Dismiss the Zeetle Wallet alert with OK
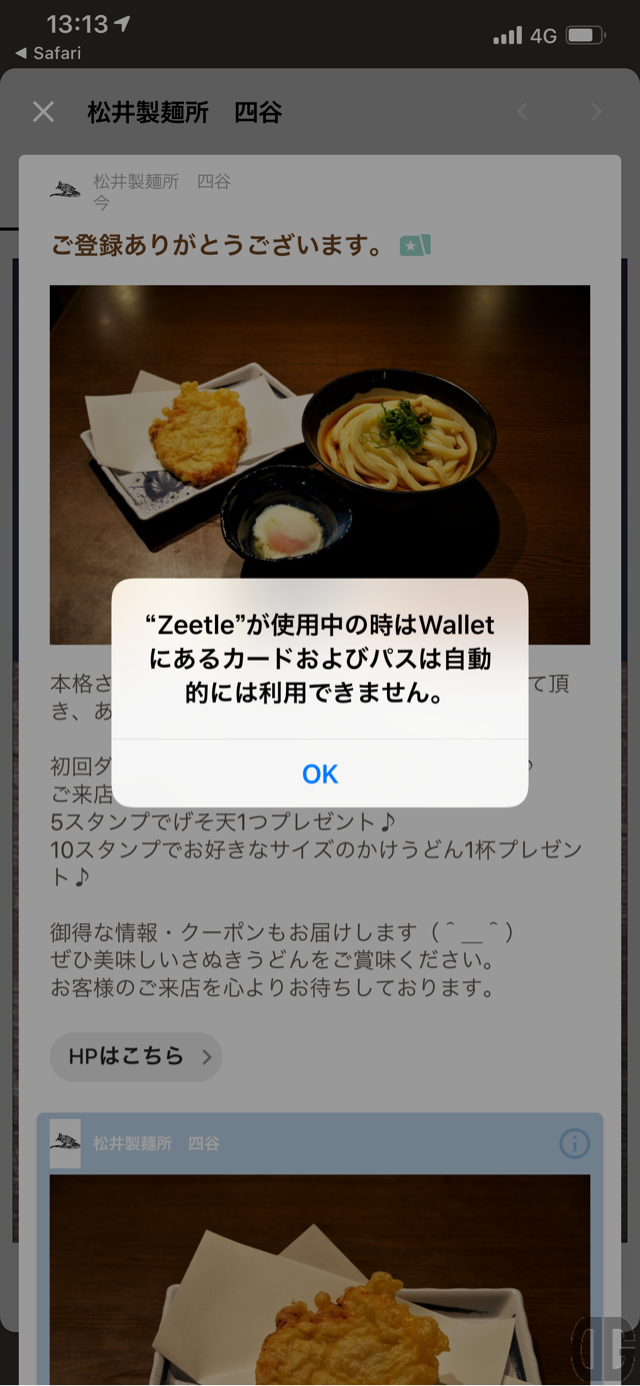 [x=320, y=774]
